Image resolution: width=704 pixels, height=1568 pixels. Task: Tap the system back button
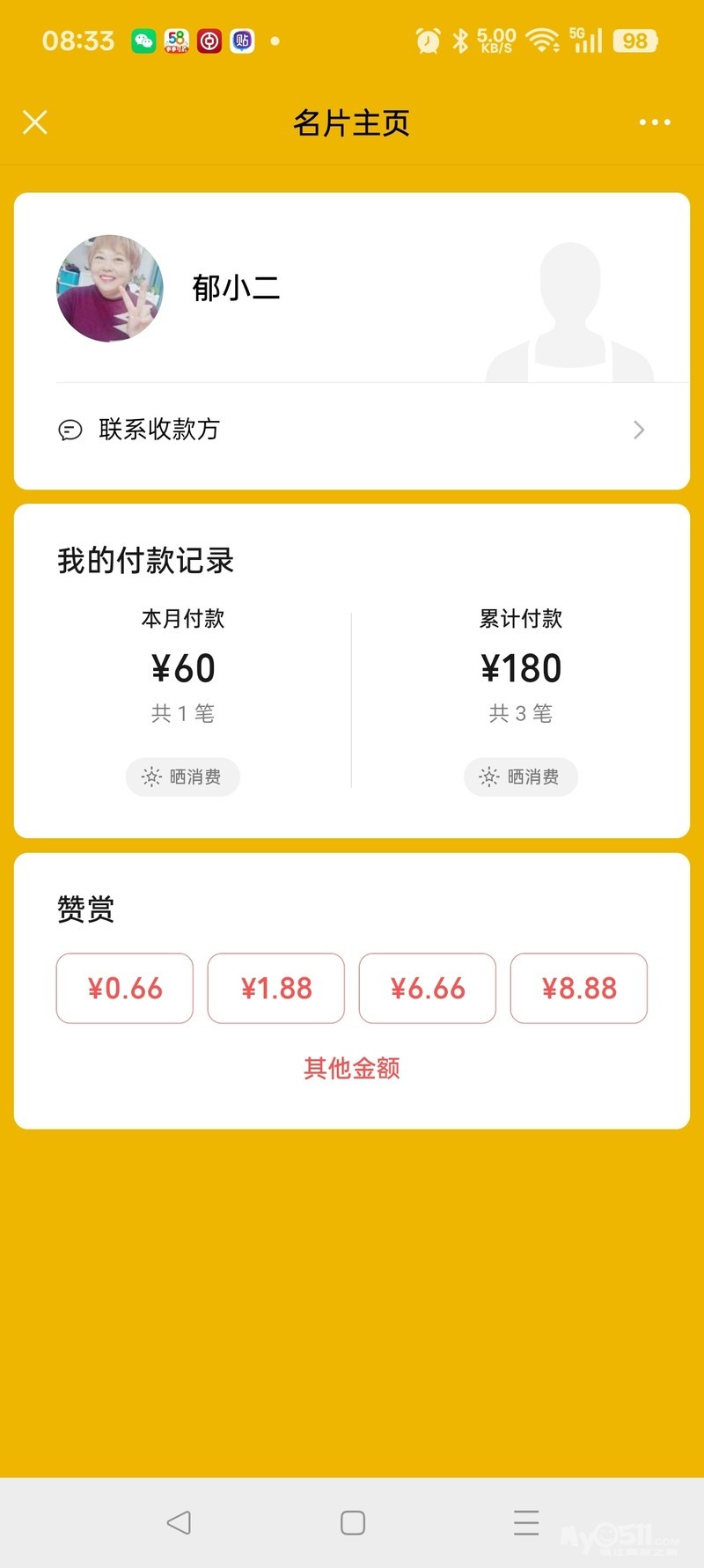pos(179,1522)
